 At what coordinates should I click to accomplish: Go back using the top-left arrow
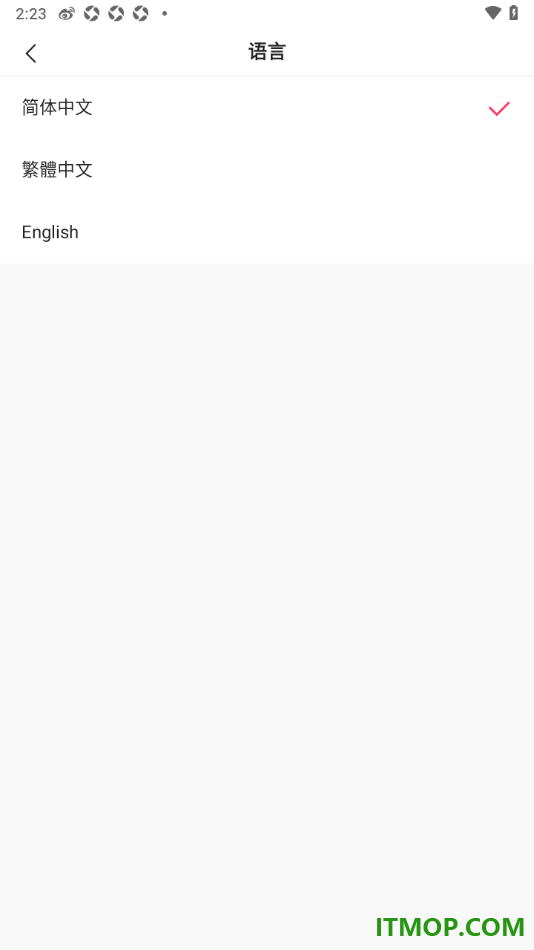click(x=31, y=53)
